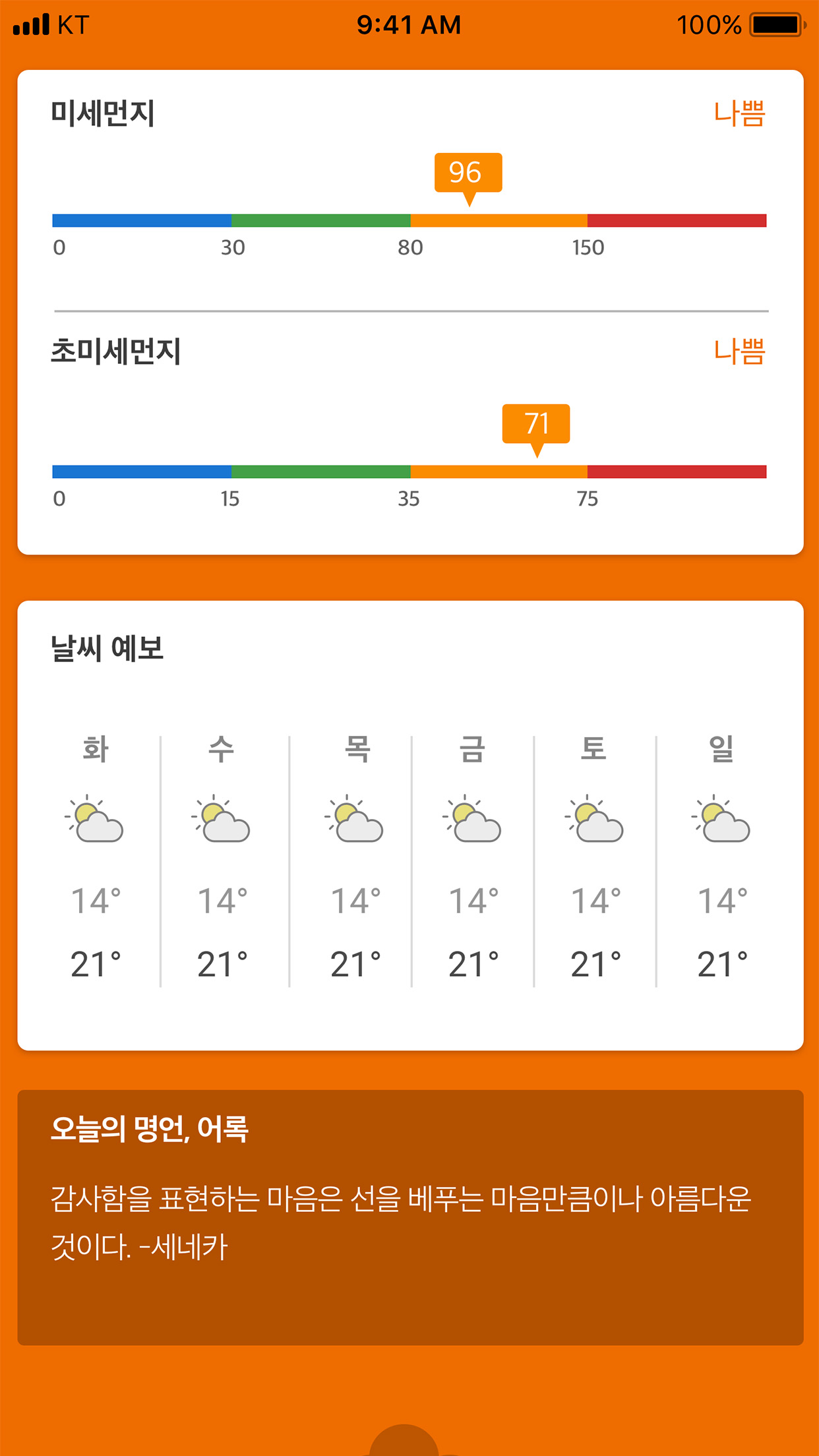Click the 미세먼지 value marker showing 96
This screenshot has height=1456, width=819.
coord(469,173)
